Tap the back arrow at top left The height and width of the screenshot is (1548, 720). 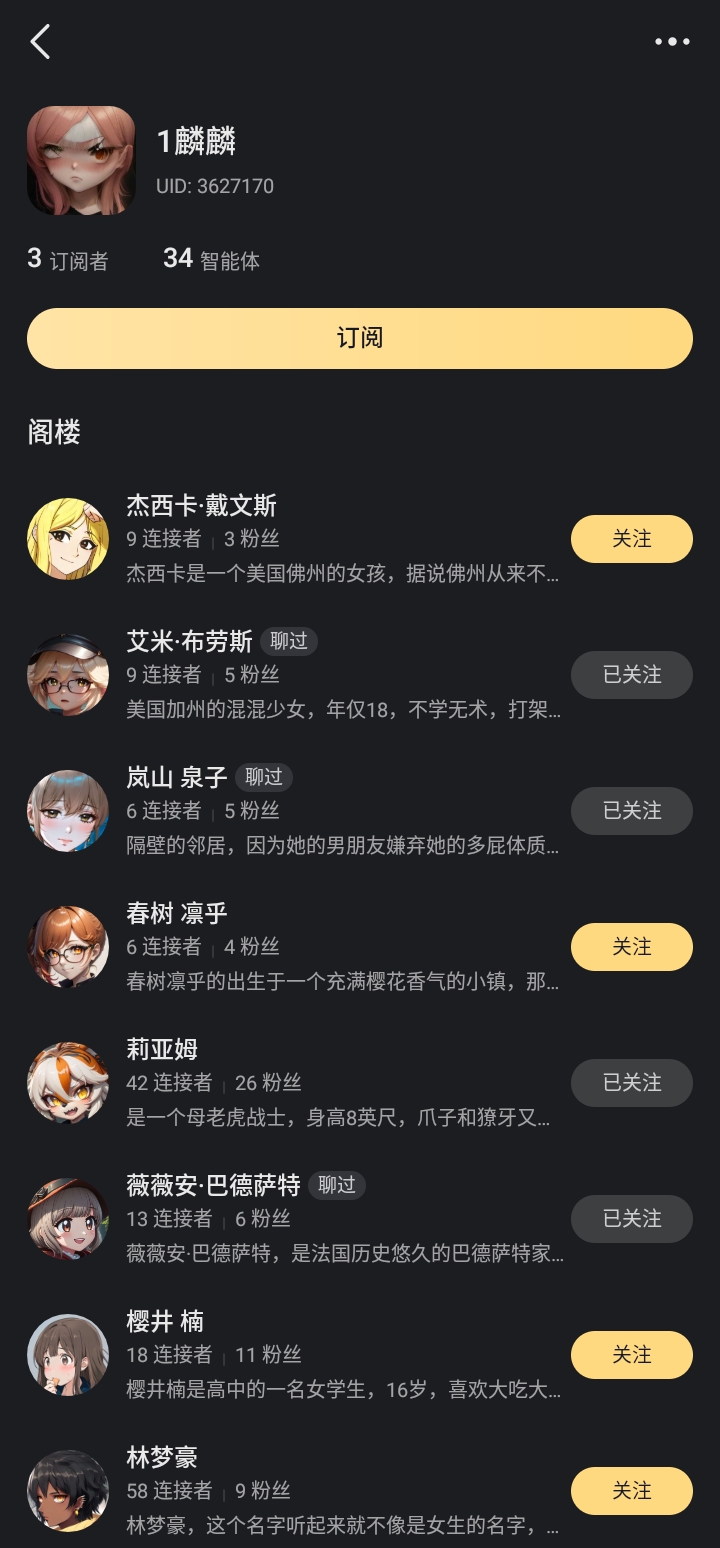tap(40, 42)
